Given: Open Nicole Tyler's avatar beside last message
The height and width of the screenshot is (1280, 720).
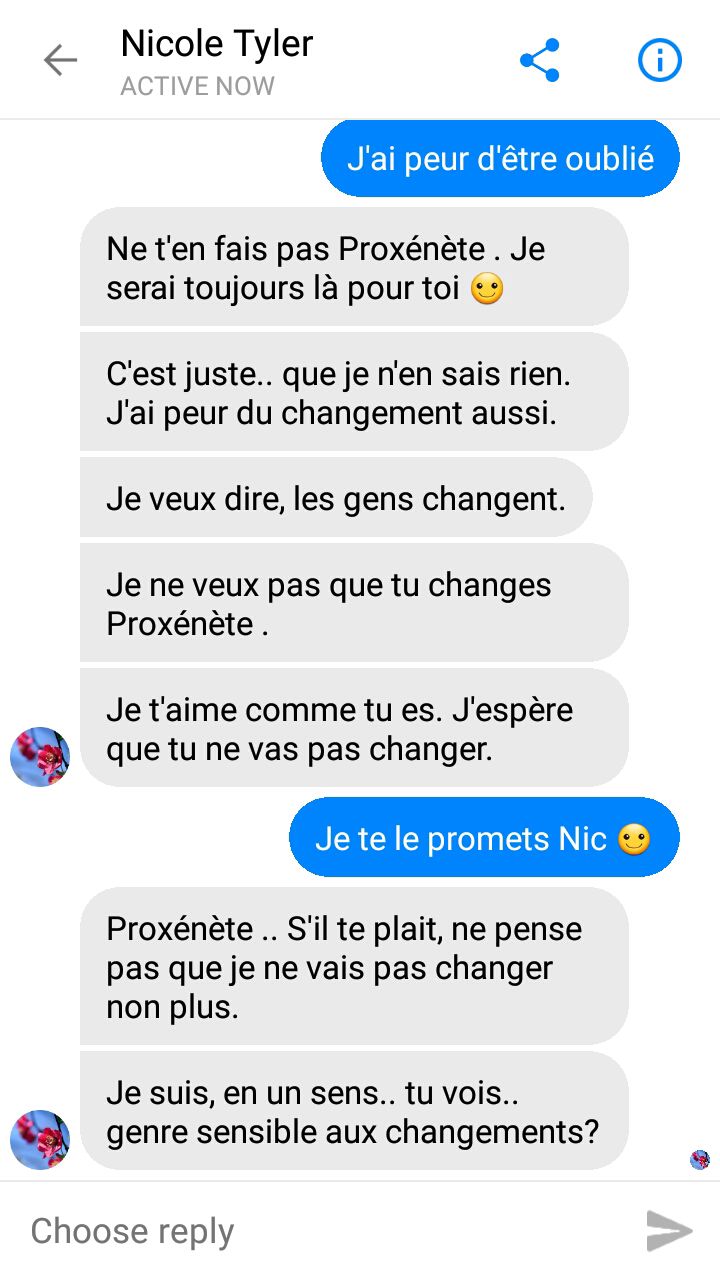Looking at the screenshot, I should pos(40,1139).
